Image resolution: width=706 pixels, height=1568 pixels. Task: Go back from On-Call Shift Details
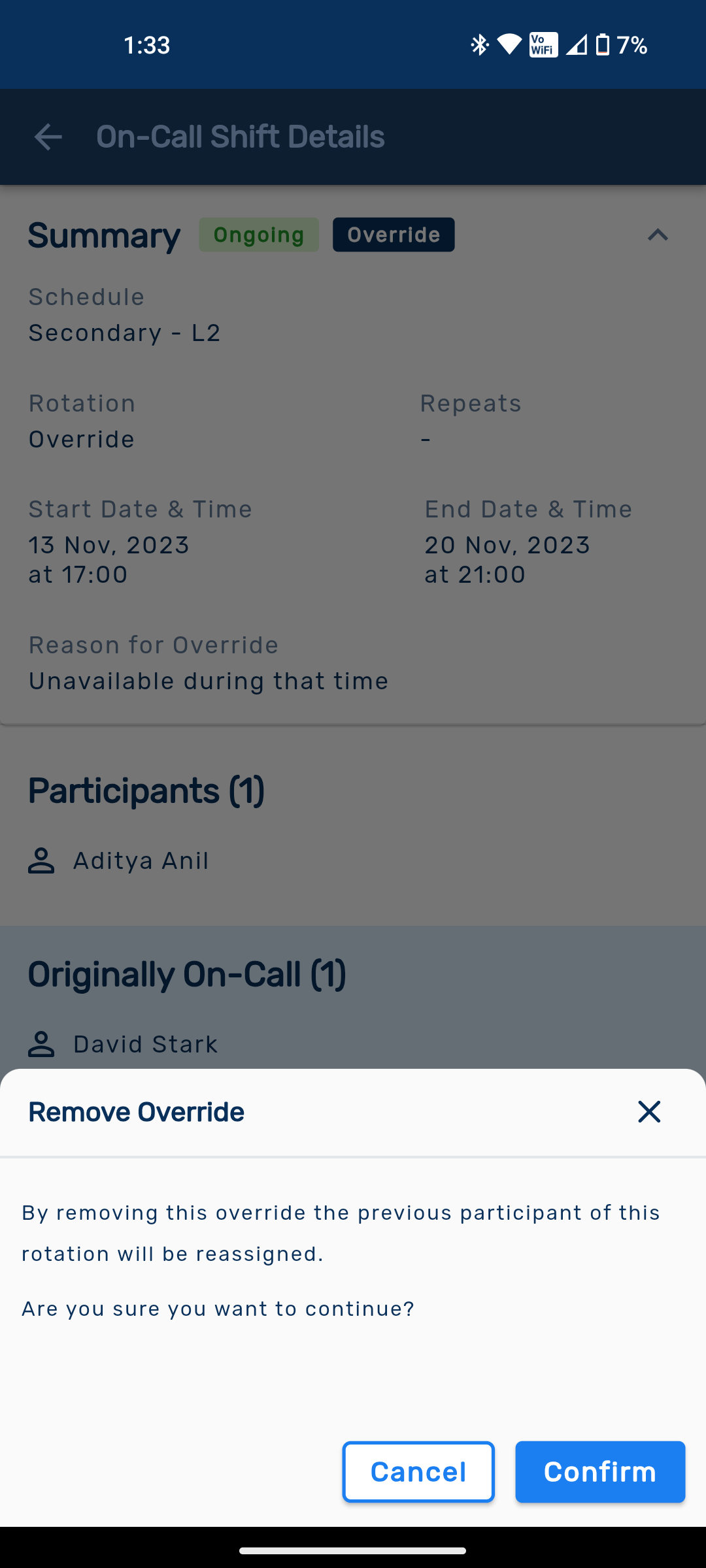tap(48, 137)
